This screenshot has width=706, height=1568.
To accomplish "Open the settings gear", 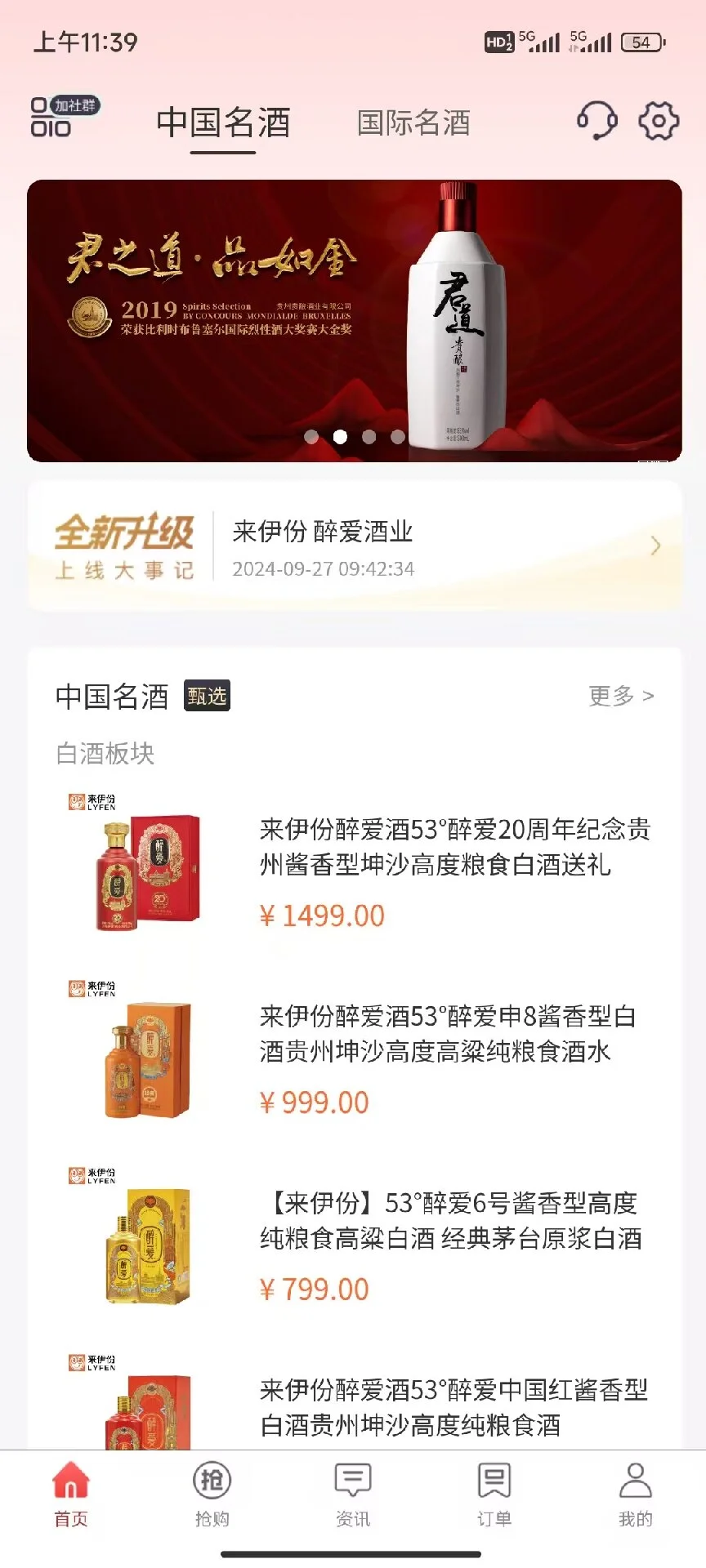I will pyautogui.click(x=659, y=121).
